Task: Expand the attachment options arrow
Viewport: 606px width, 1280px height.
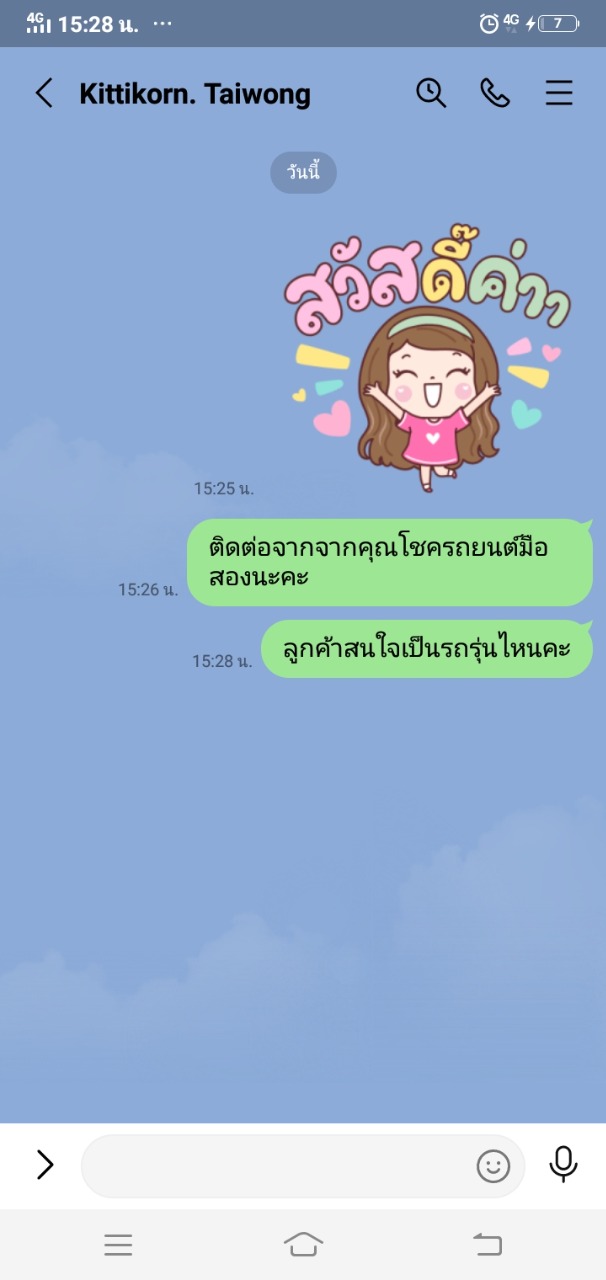Action: pyautogui.click(x=45, y=1164)
